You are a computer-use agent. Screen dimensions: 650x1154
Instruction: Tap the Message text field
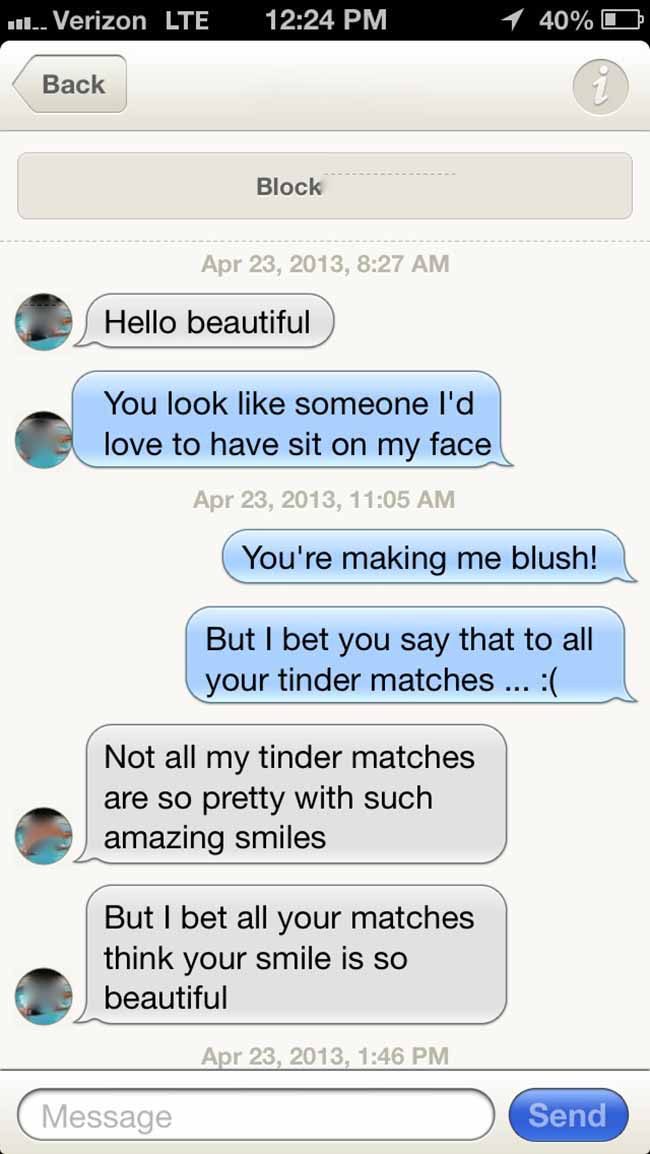(x=255, y=1116)
